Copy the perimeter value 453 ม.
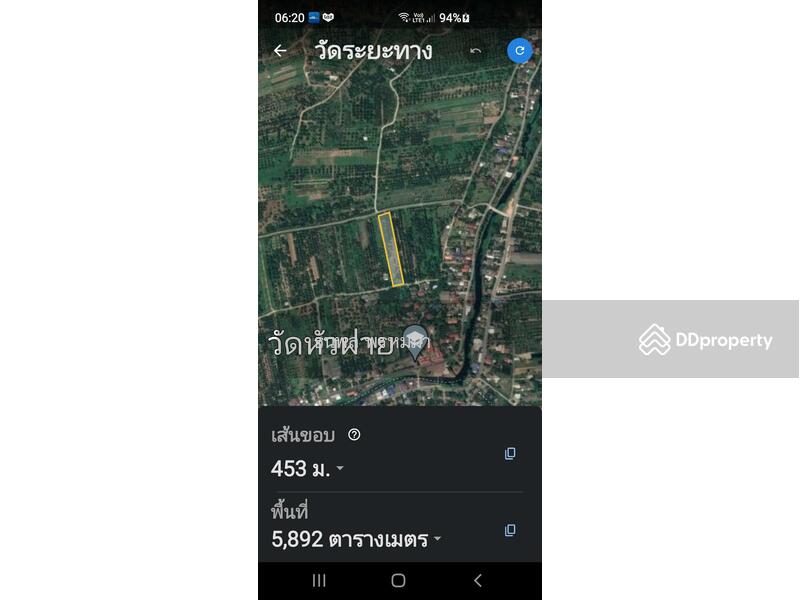Viewport: 800px width, 600px height. (510, 453)
